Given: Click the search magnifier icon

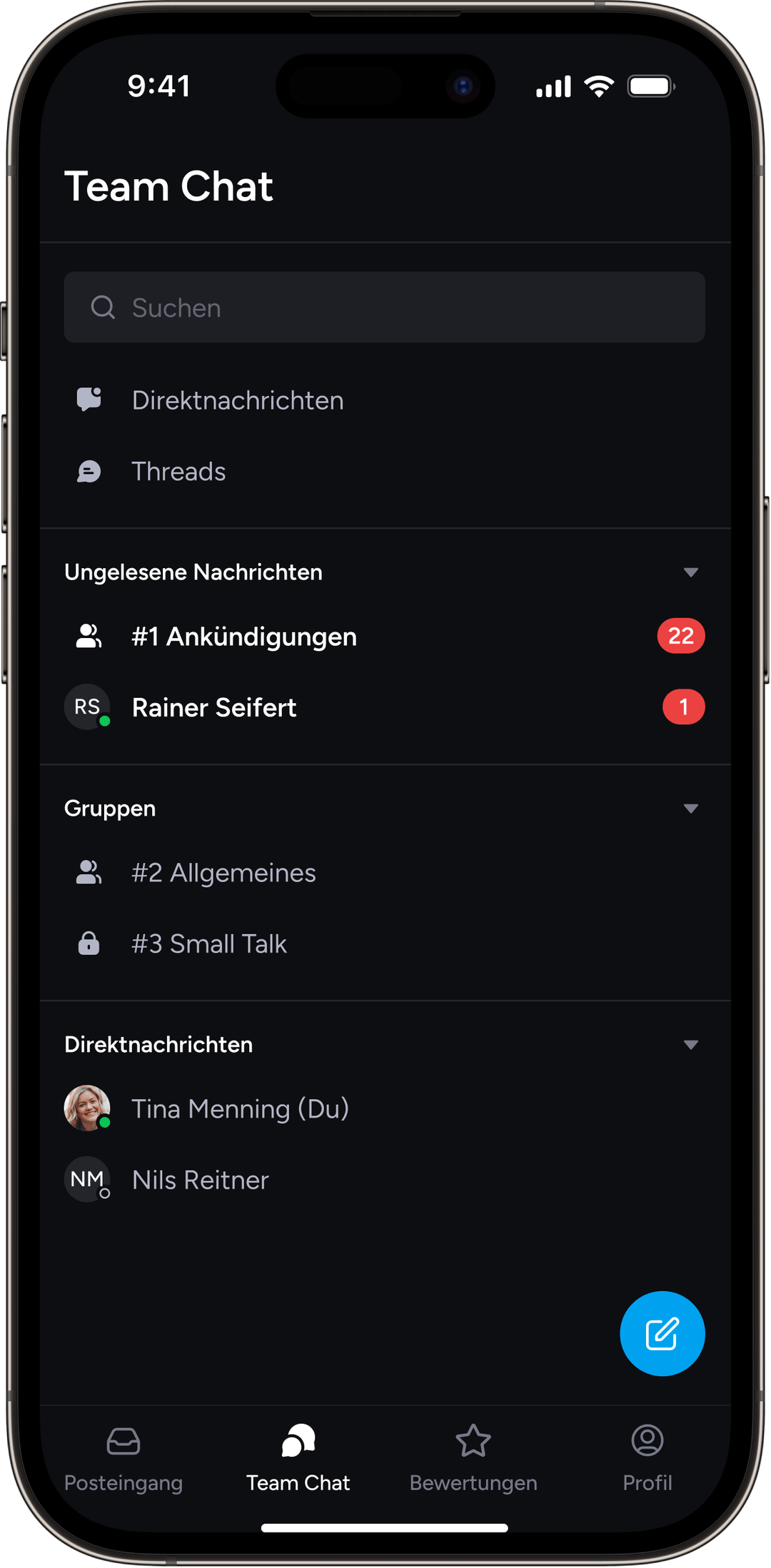Looking at the screenshot, I should [x=104, y=307].
